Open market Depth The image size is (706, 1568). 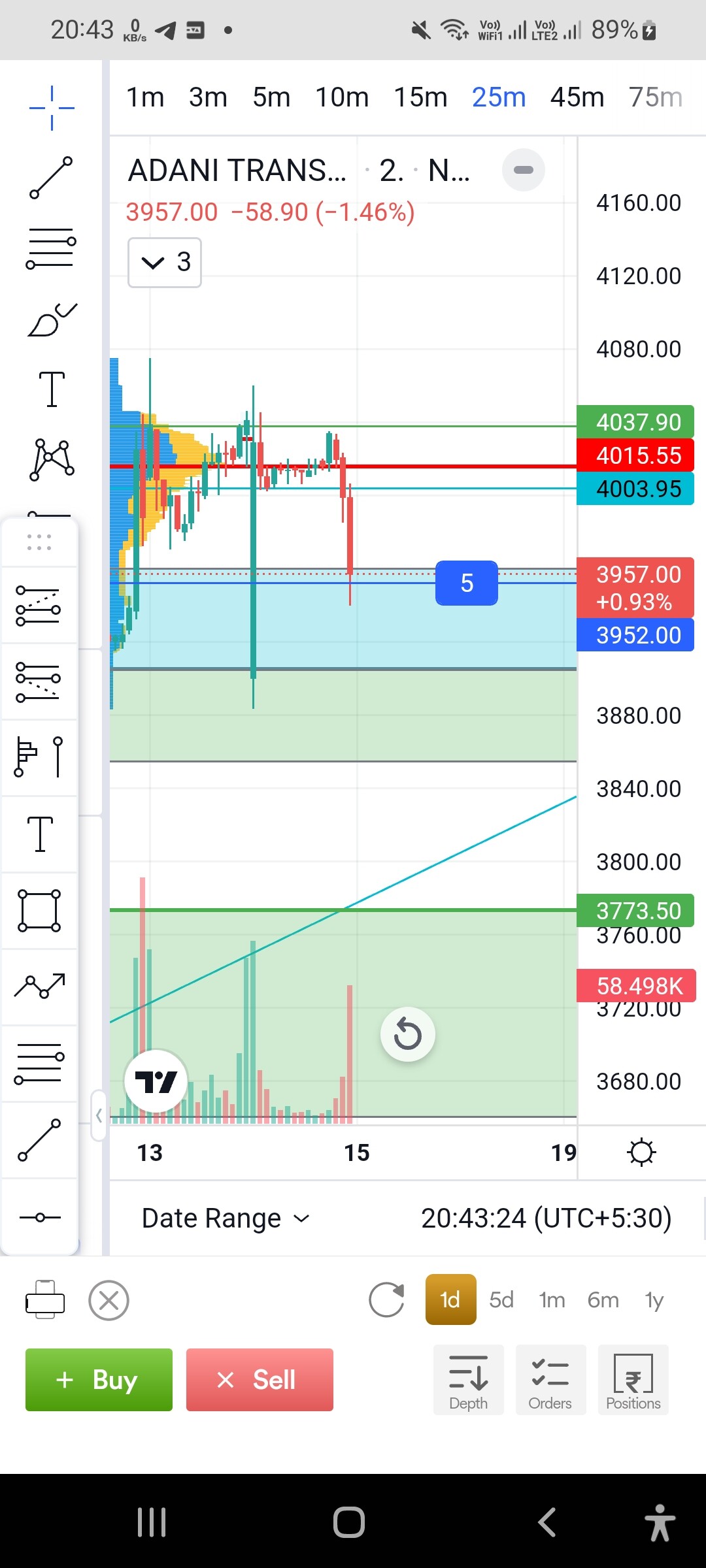pos(468,1380)
